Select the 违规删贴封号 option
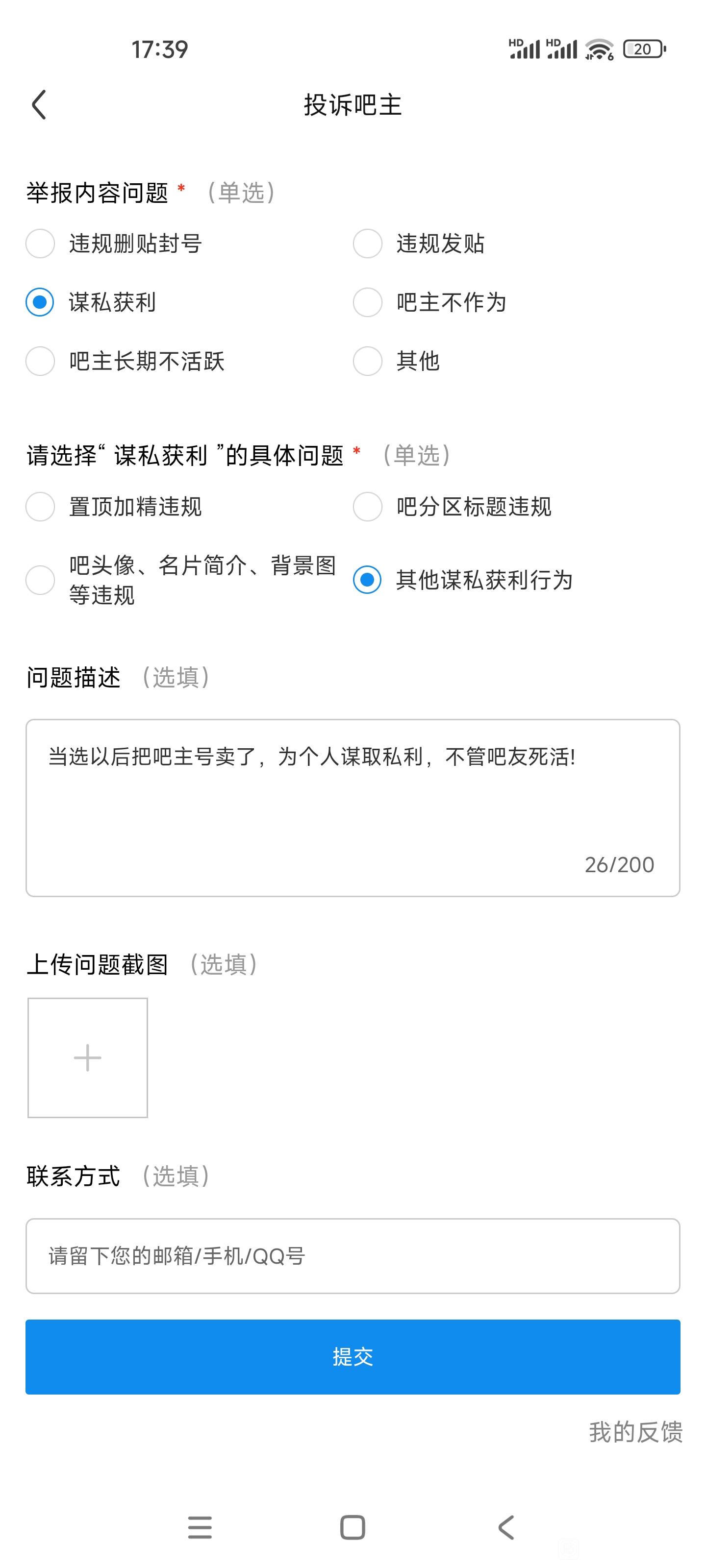This screenshot has height=1568, width=706. [40, 244]
